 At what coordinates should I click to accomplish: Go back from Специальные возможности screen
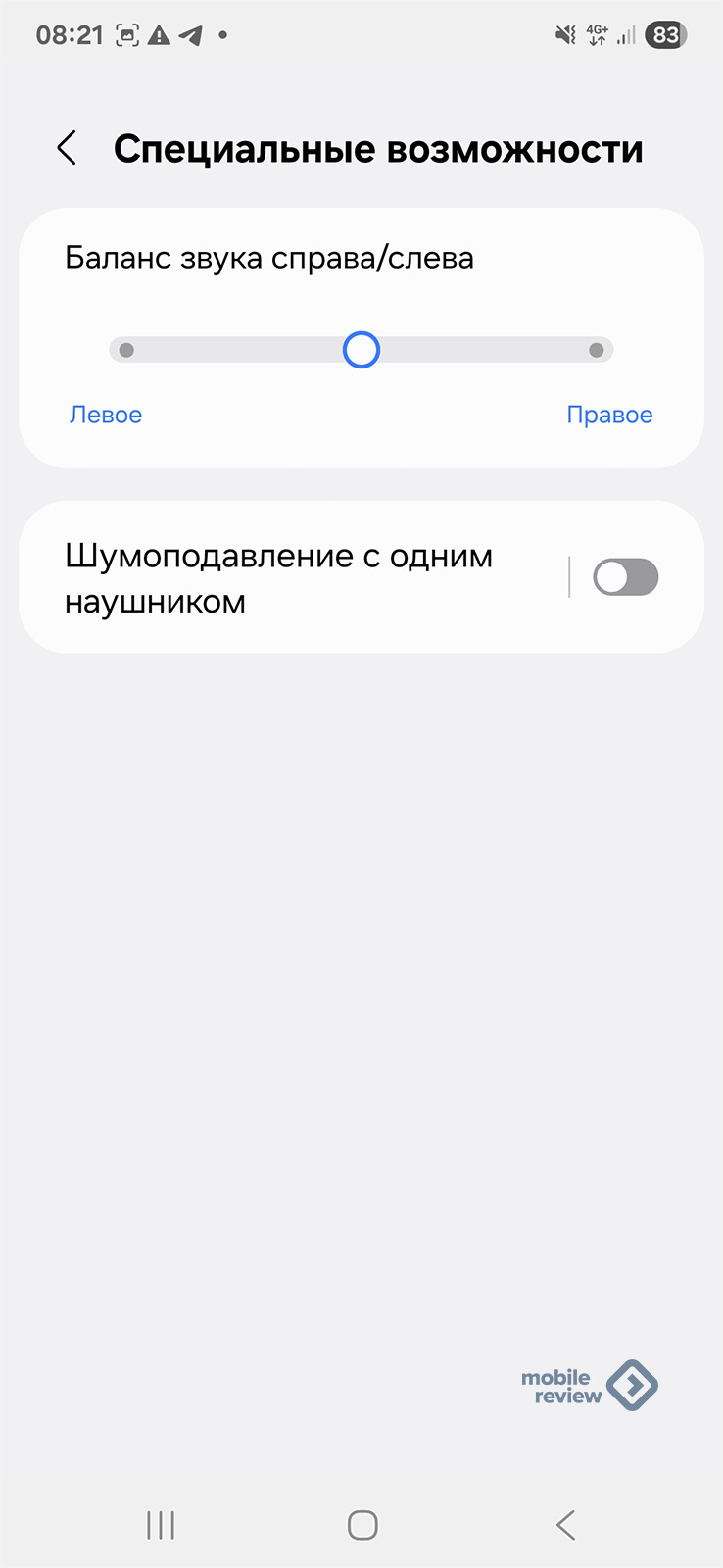(x=67, y=149)
